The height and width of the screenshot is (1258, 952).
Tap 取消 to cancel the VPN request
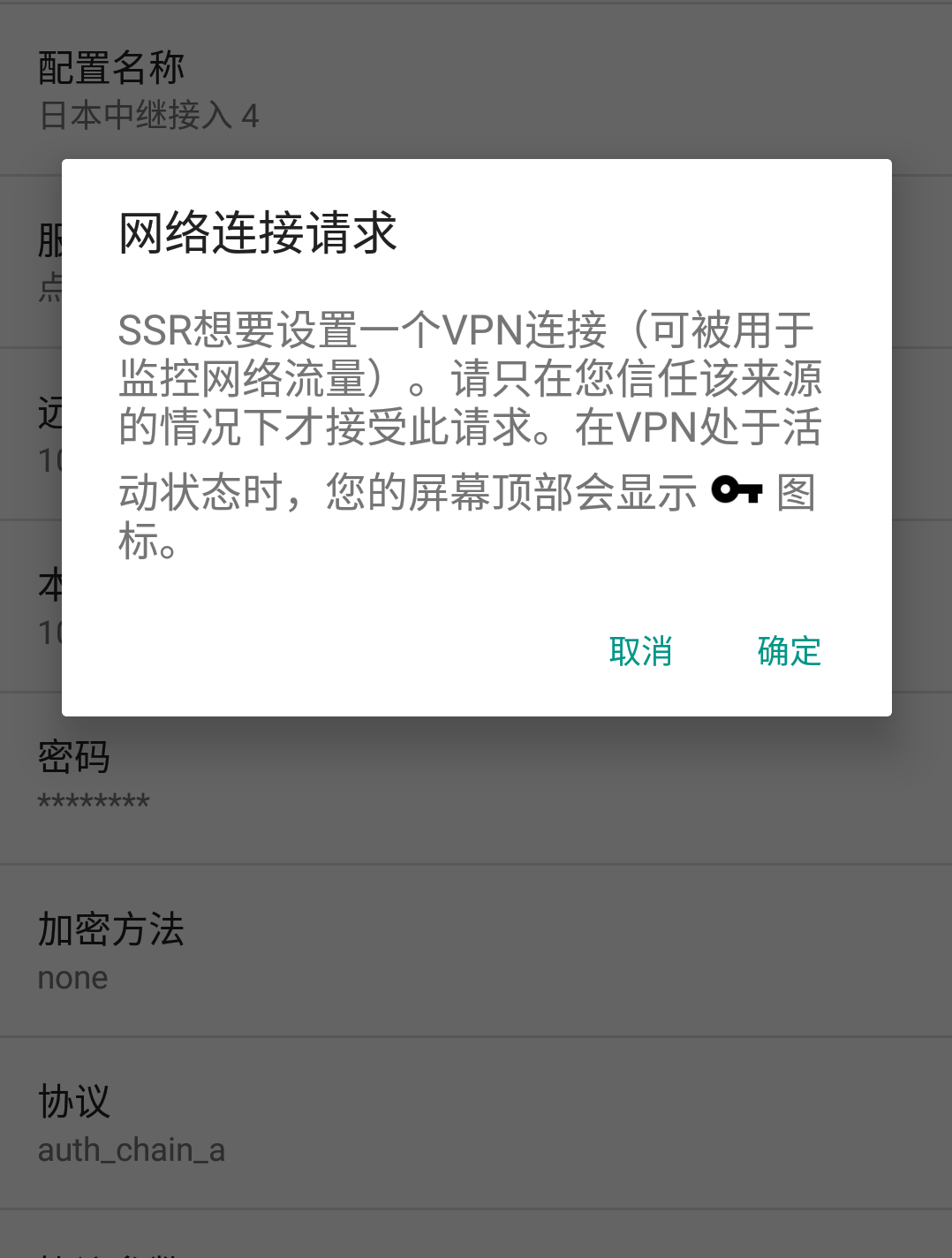(641, 652)
